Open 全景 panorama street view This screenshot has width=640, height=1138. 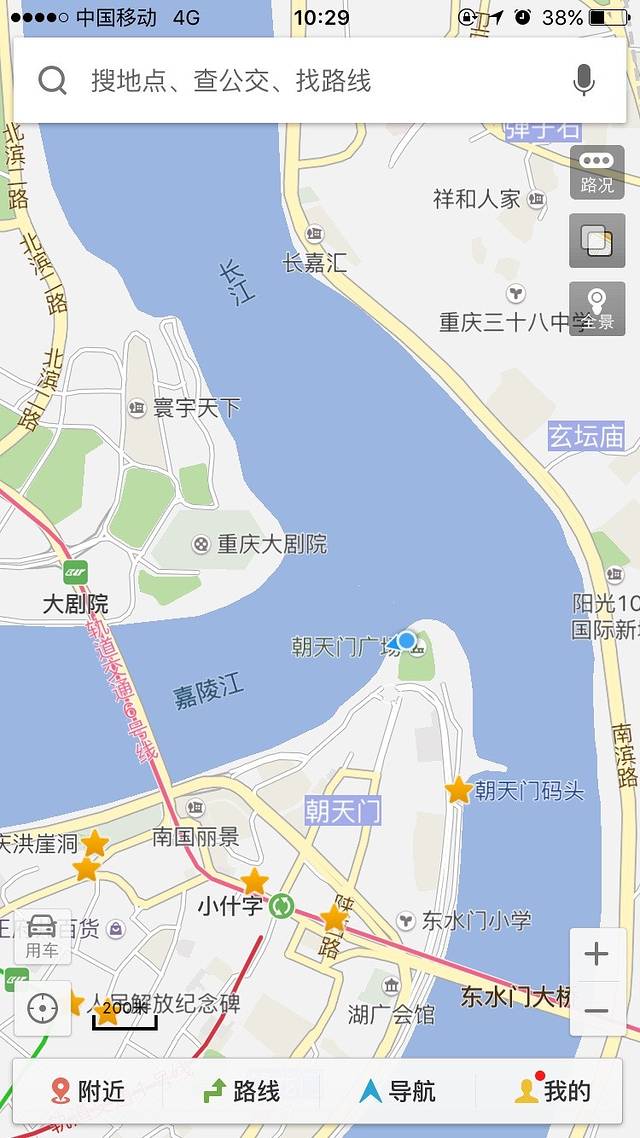597,308
